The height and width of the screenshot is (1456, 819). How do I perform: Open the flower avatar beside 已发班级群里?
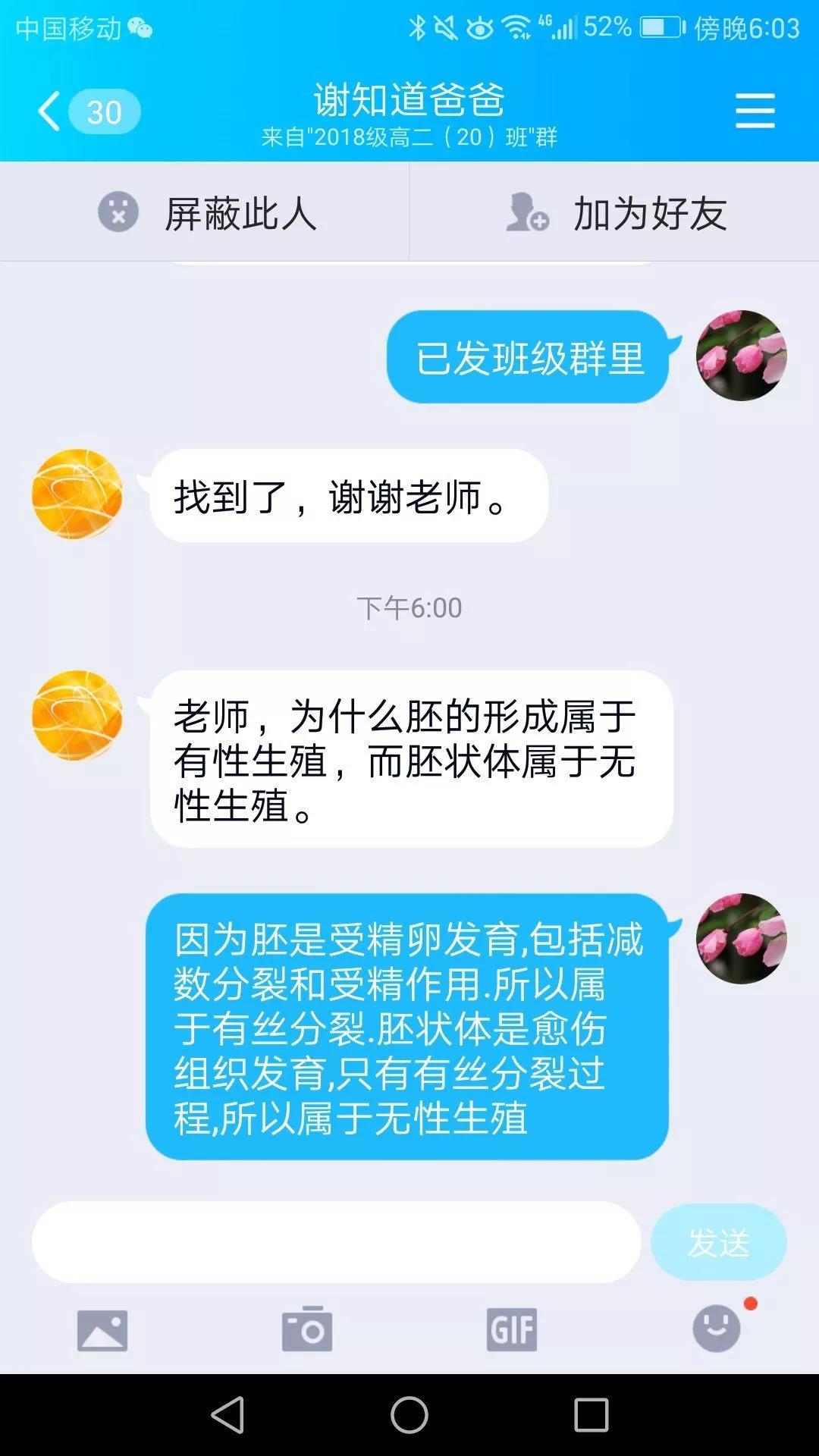click(741, 356)
